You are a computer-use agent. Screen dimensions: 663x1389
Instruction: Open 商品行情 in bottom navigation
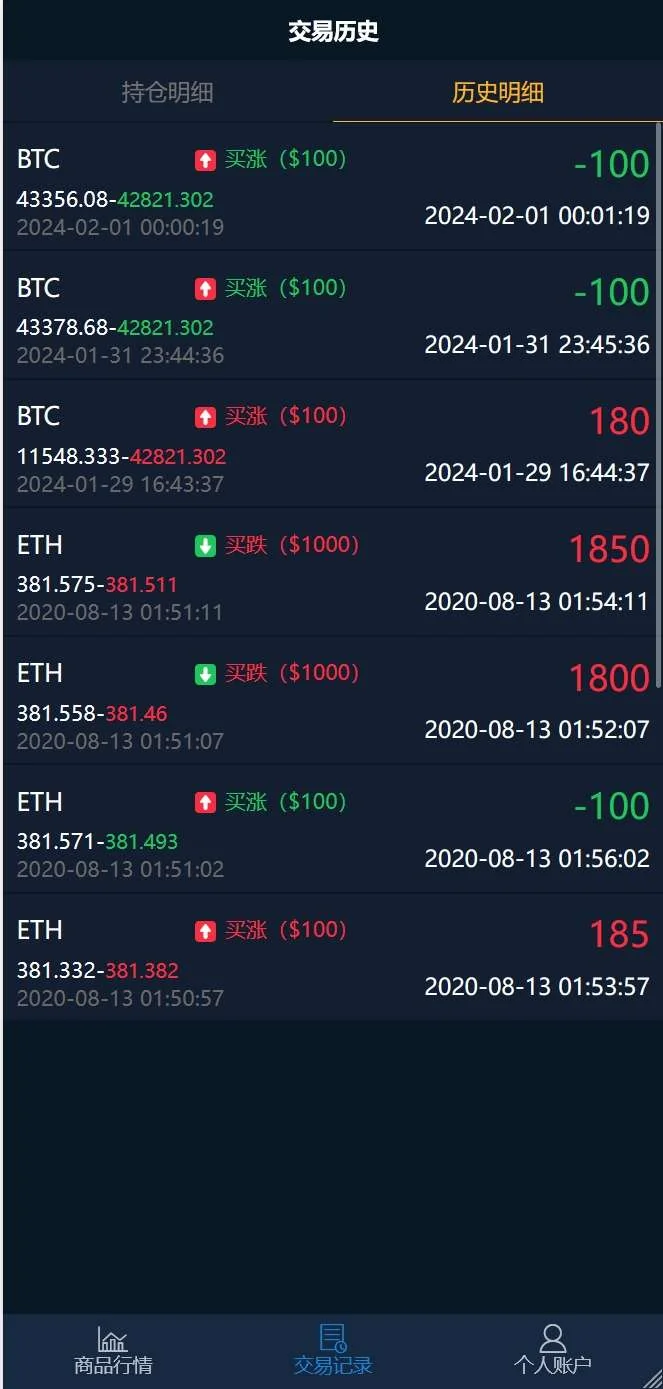112,1350
